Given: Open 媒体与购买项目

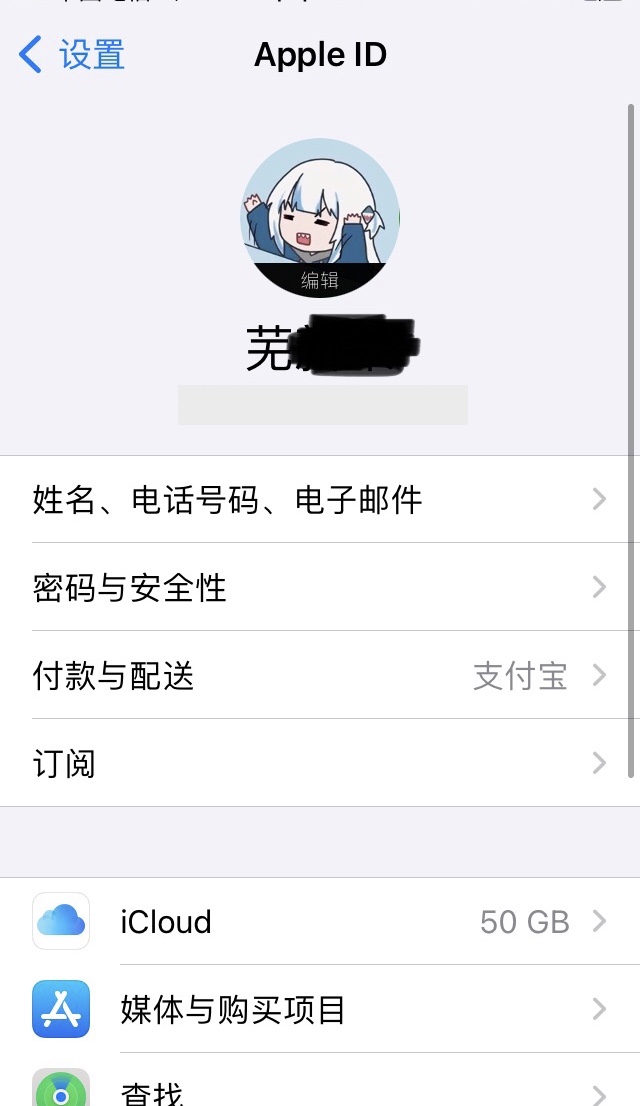Looking at the screenshot, I should pyautogui.click(x=320, y=1009).
